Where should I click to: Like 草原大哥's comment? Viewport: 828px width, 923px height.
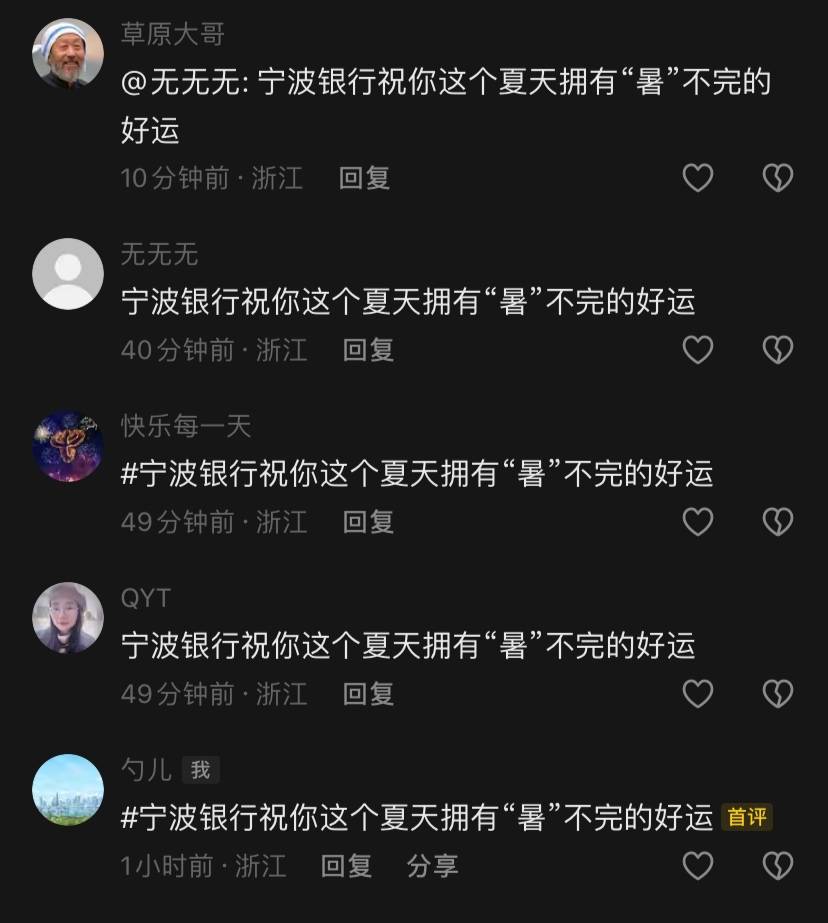coord(697,178)
